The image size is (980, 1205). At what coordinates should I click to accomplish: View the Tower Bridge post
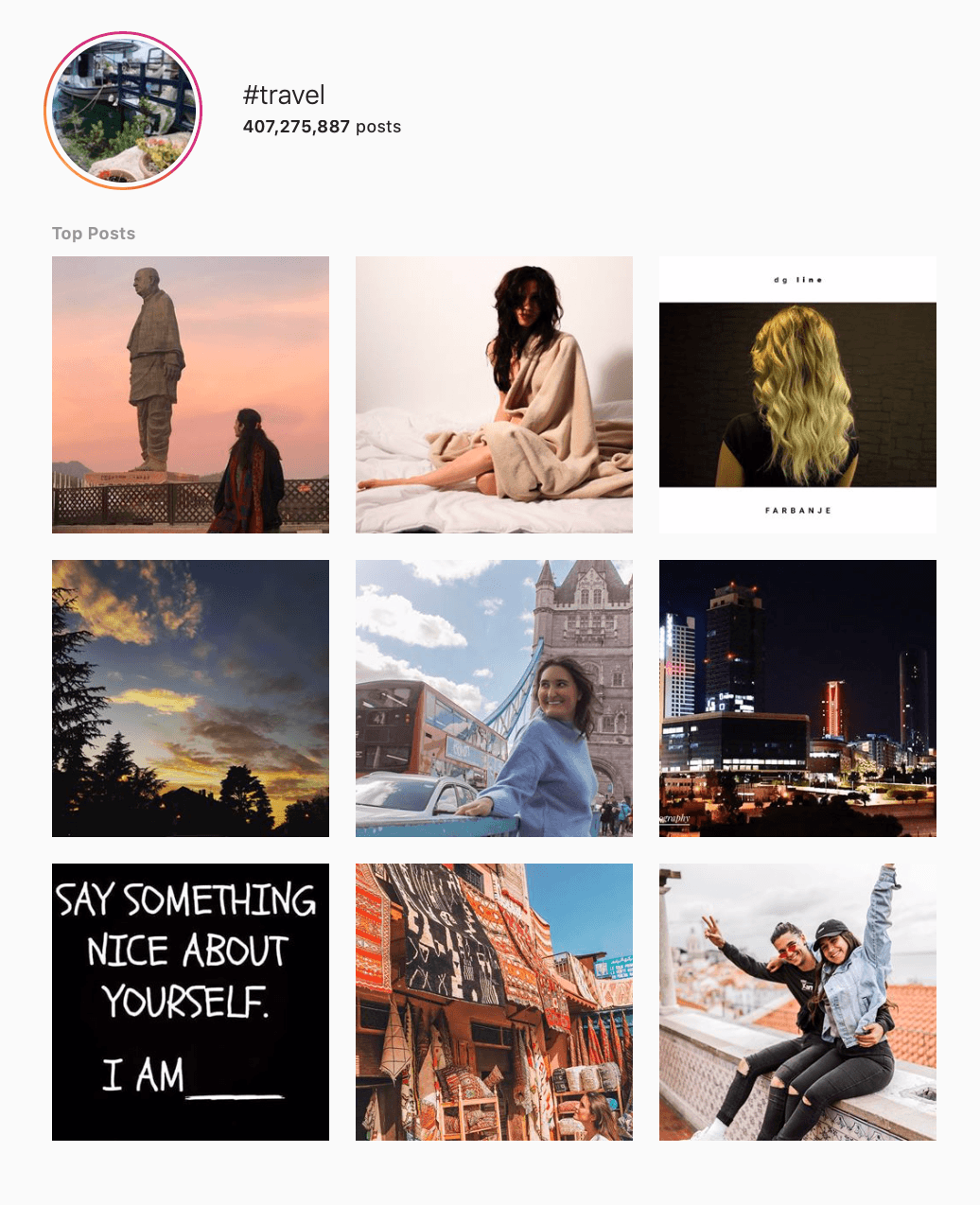click(x=494, y=698)
